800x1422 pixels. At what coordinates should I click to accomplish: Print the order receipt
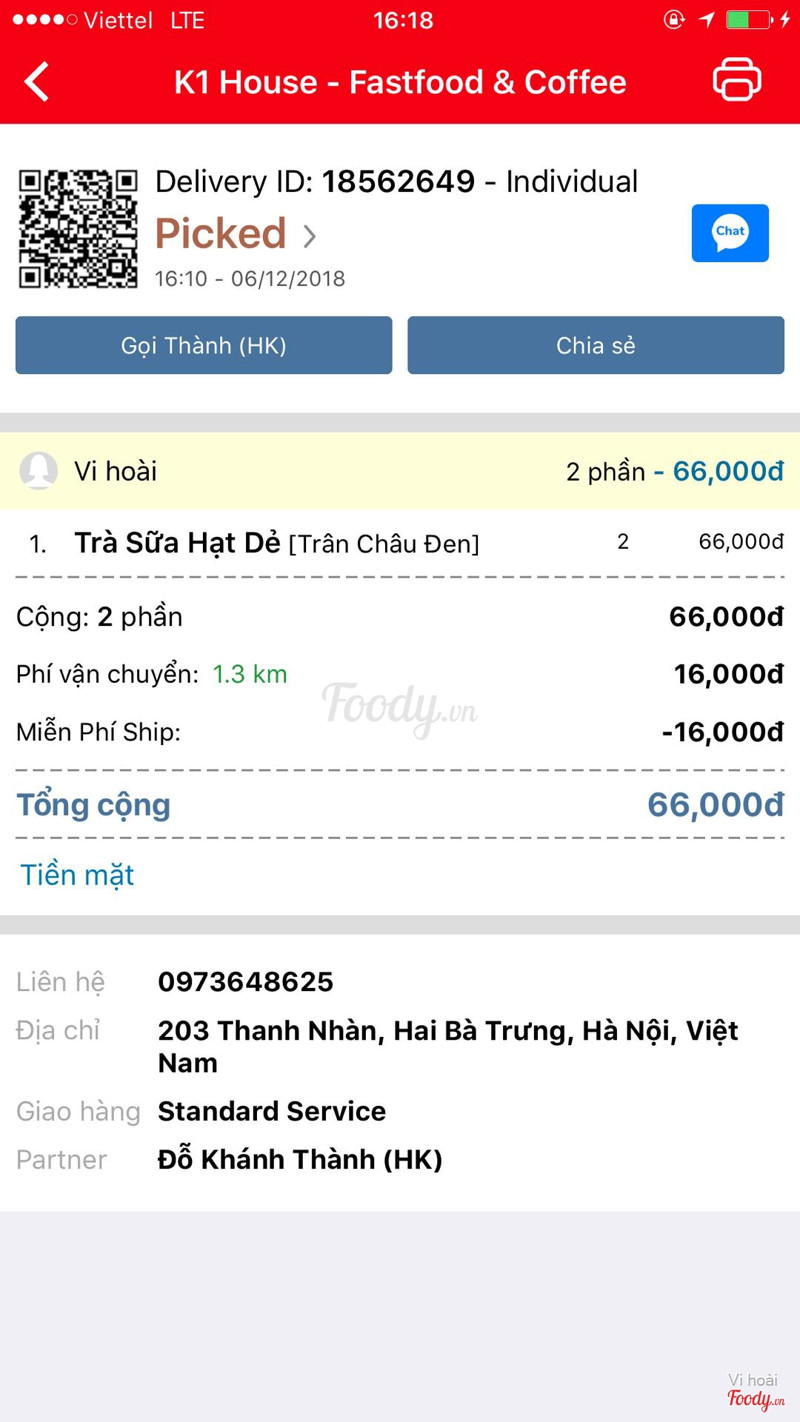pos(737,80)
